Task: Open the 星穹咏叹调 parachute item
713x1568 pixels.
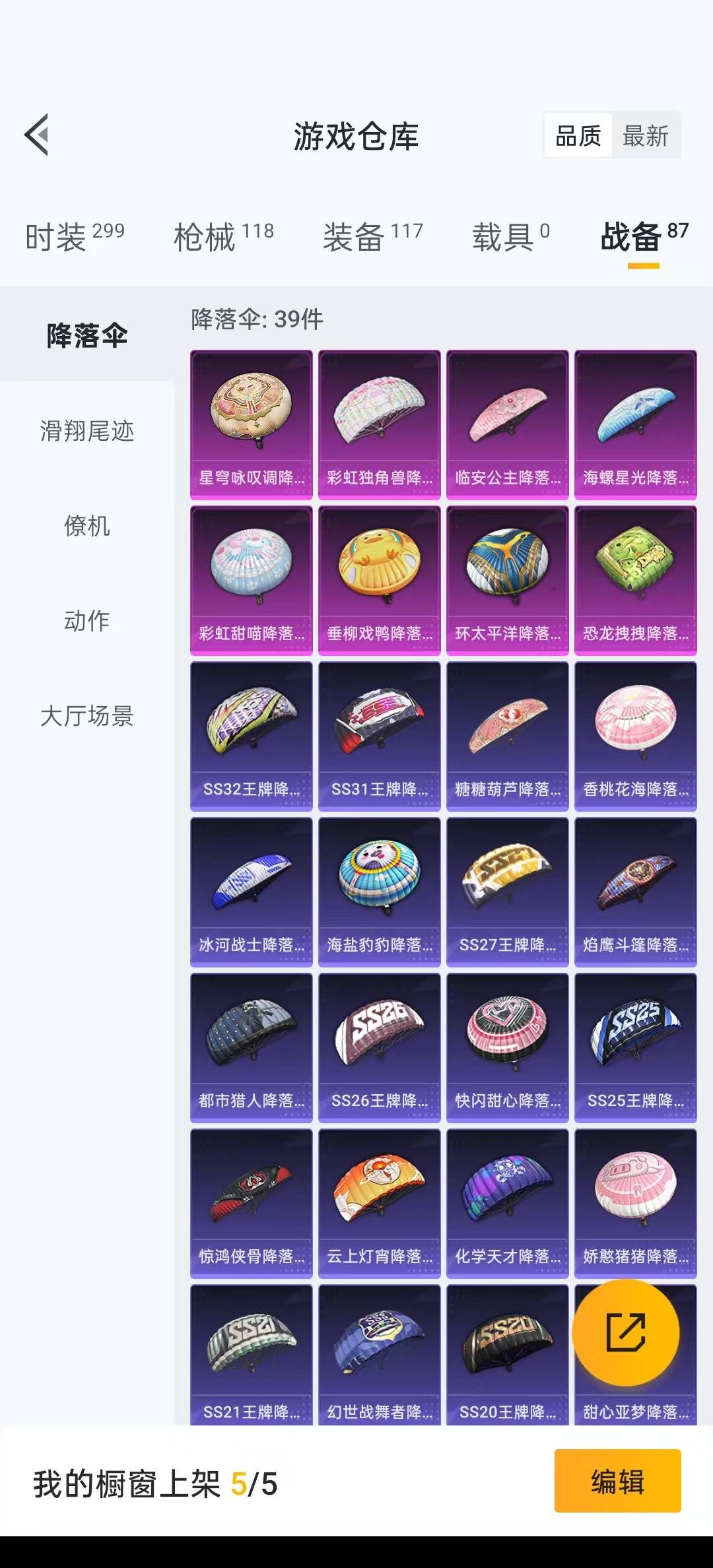Action: [x=252, y=425]
